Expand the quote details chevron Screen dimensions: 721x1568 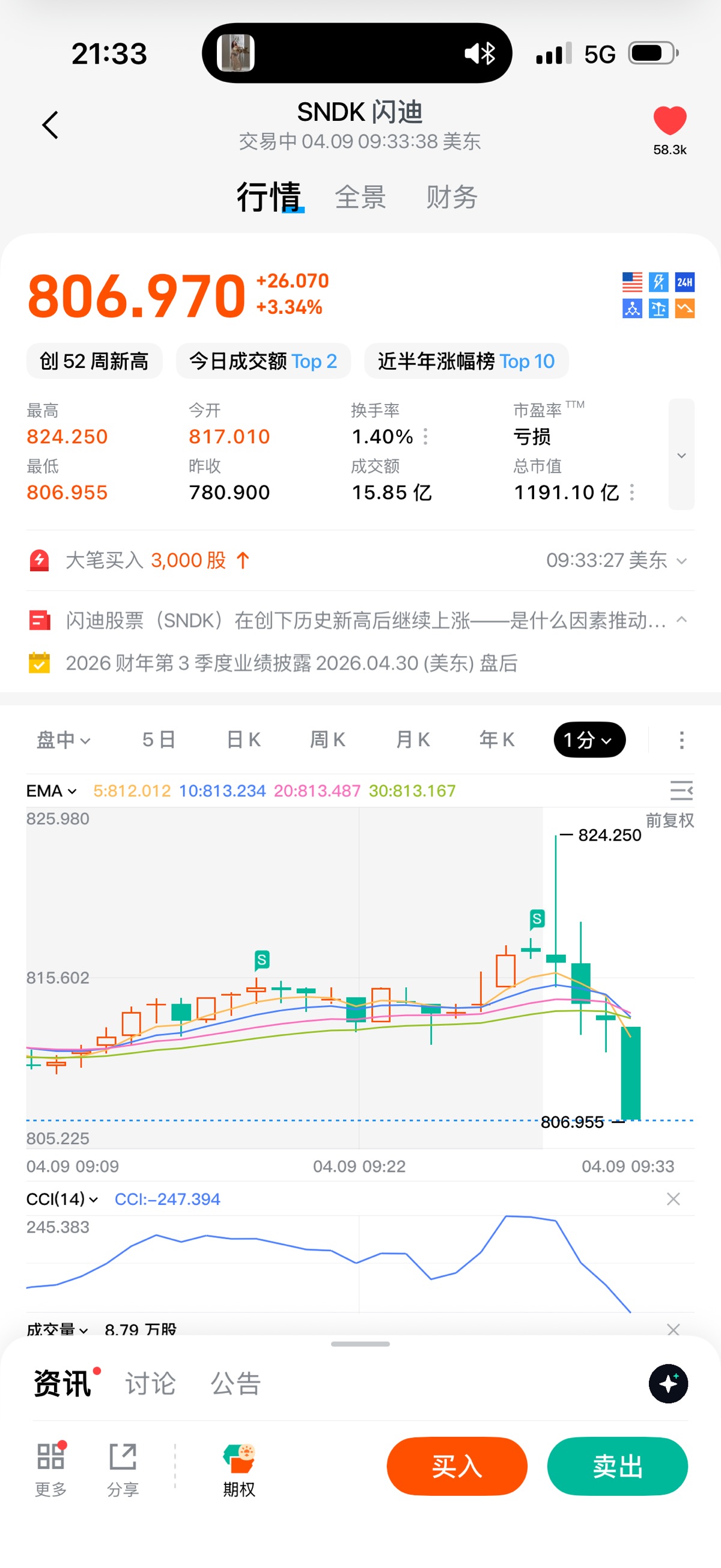pyautogui.click(x=681, y=455)
